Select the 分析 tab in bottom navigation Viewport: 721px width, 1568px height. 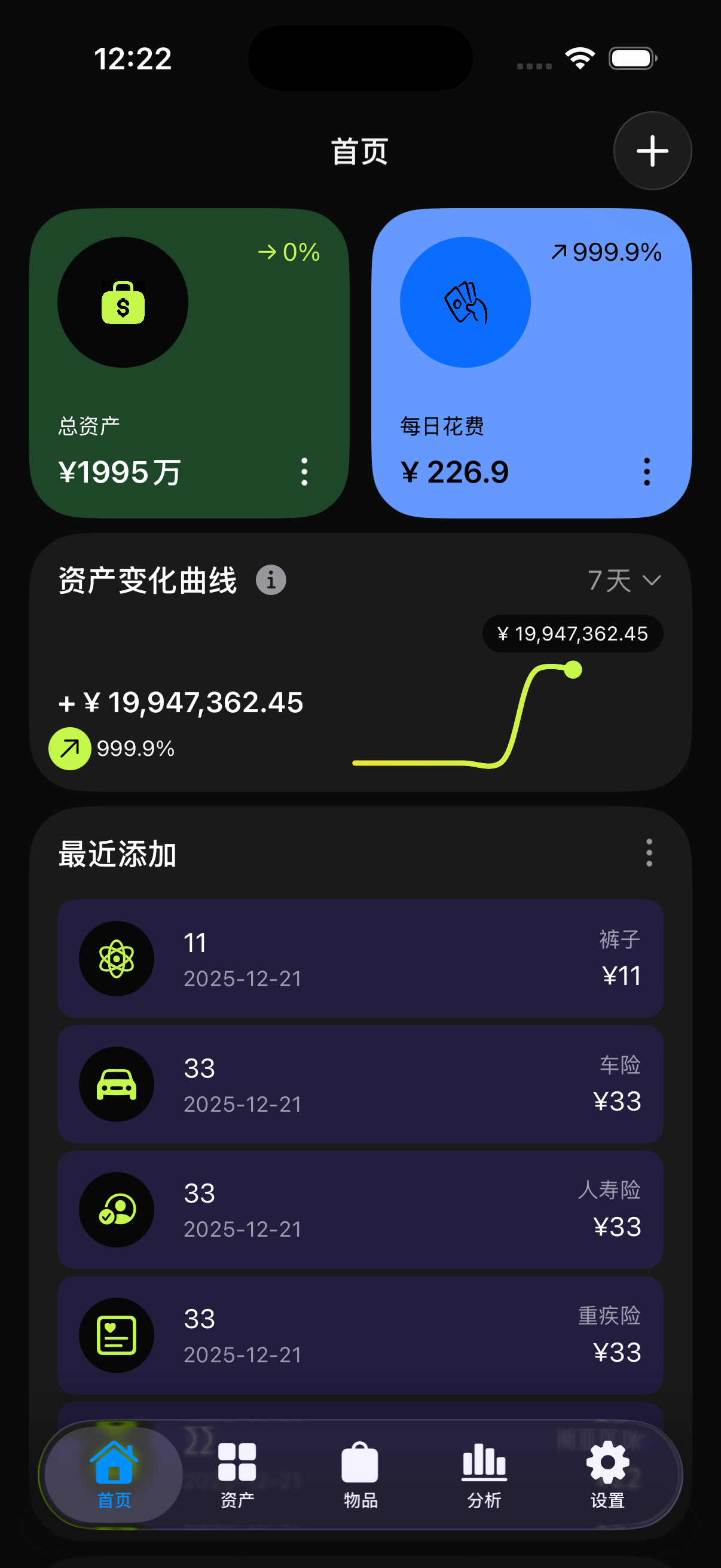click(x=484, y=1463)
